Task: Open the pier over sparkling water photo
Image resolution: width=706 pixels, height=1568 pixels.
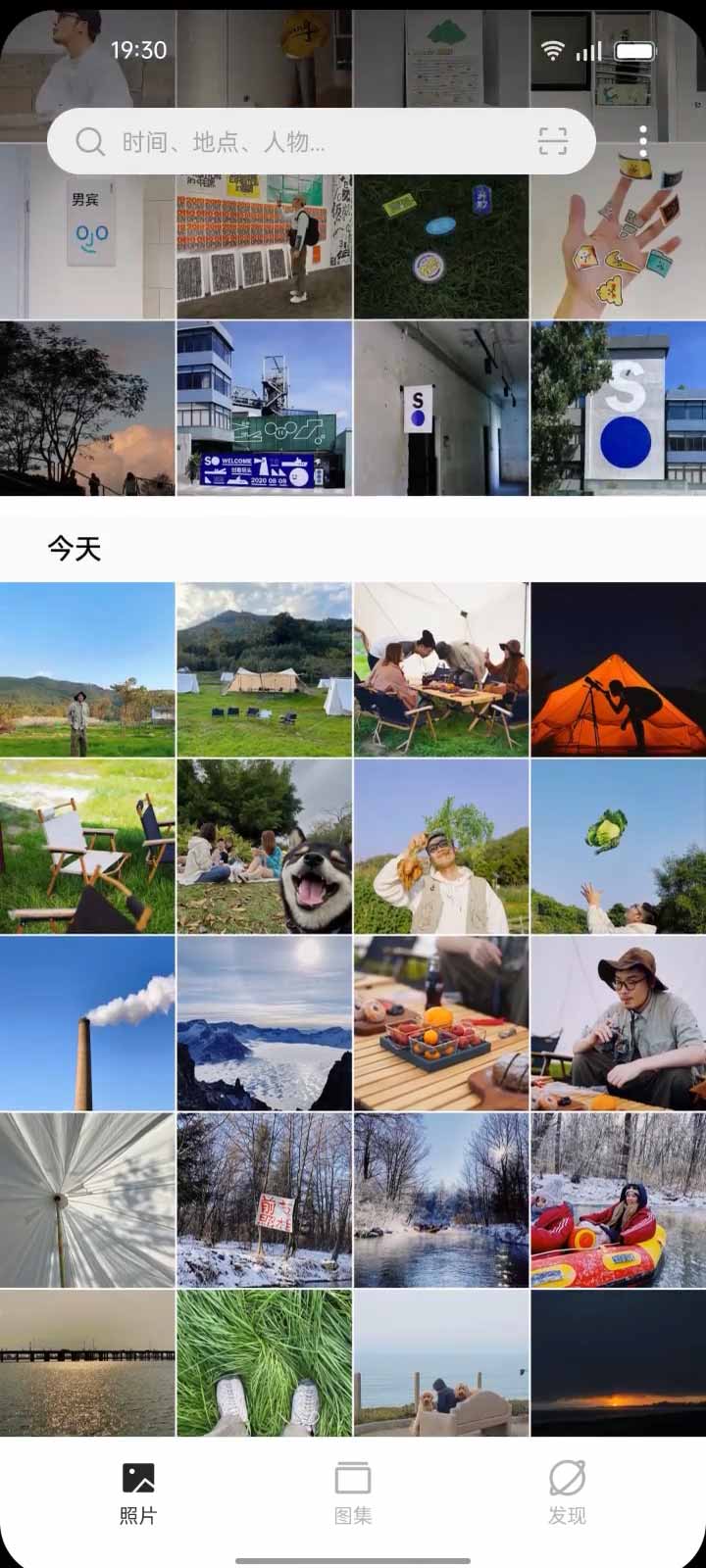Action: tap(87, 1364)
